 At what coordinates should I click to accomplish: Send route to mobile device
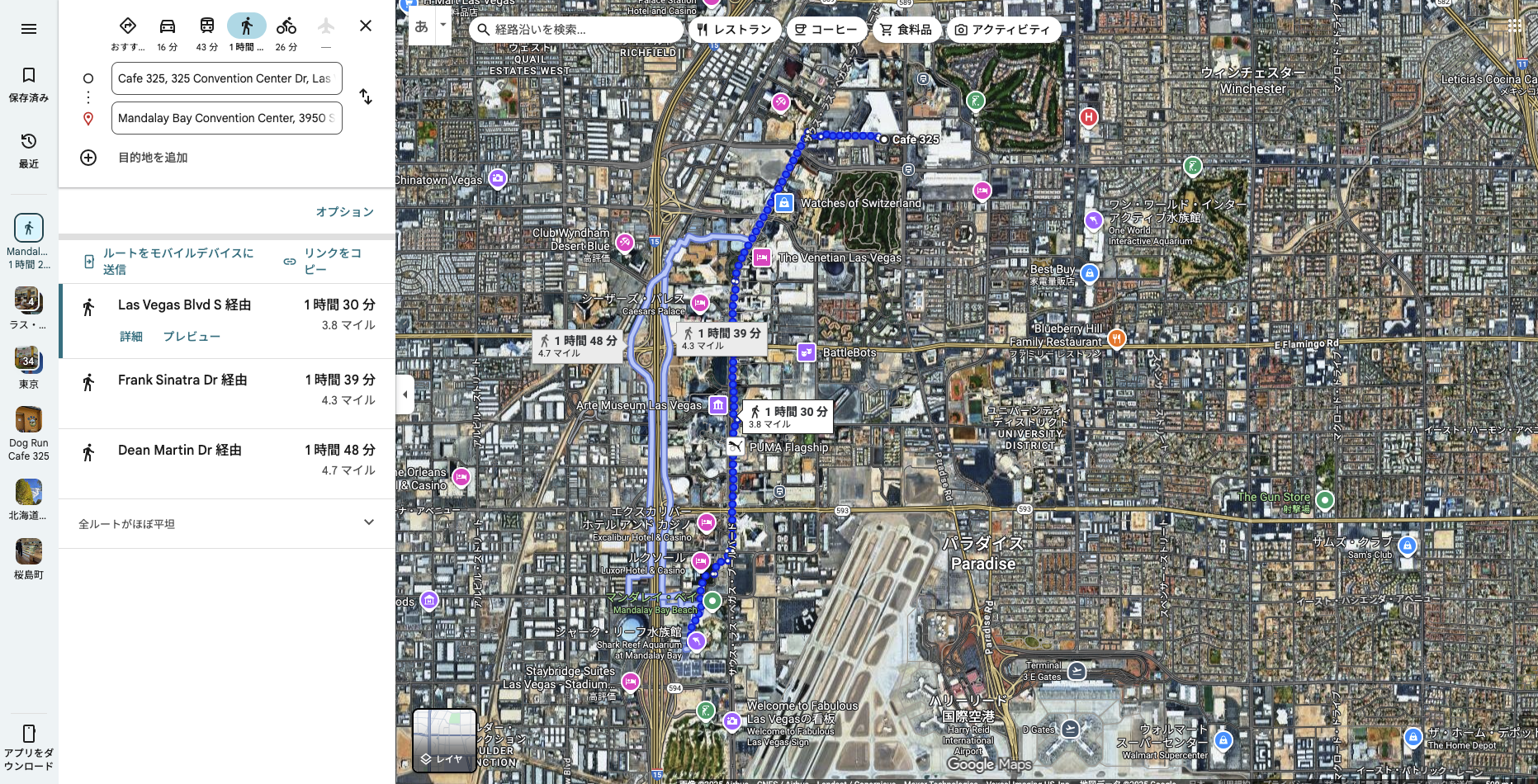pos(169,261)
